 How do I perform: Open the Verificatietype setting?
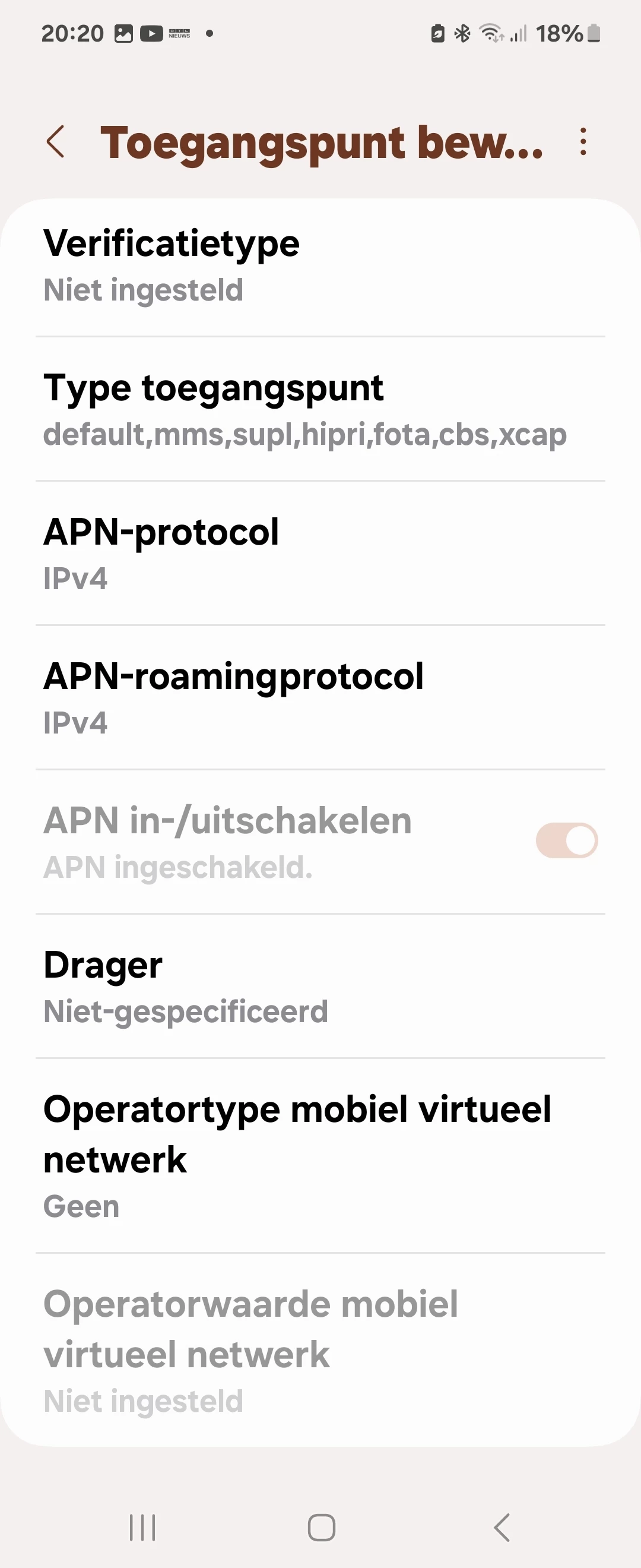coord(320,266)
